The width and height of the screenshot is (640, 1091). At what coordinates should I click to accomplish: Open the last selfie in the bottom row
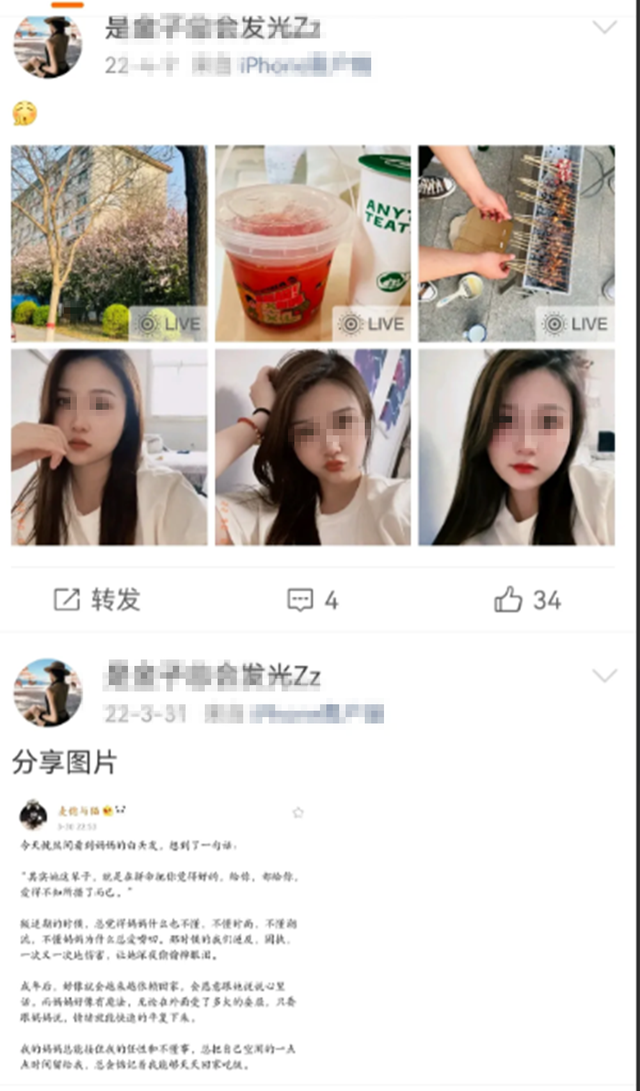pyautogui.click(x=516, y=447)
